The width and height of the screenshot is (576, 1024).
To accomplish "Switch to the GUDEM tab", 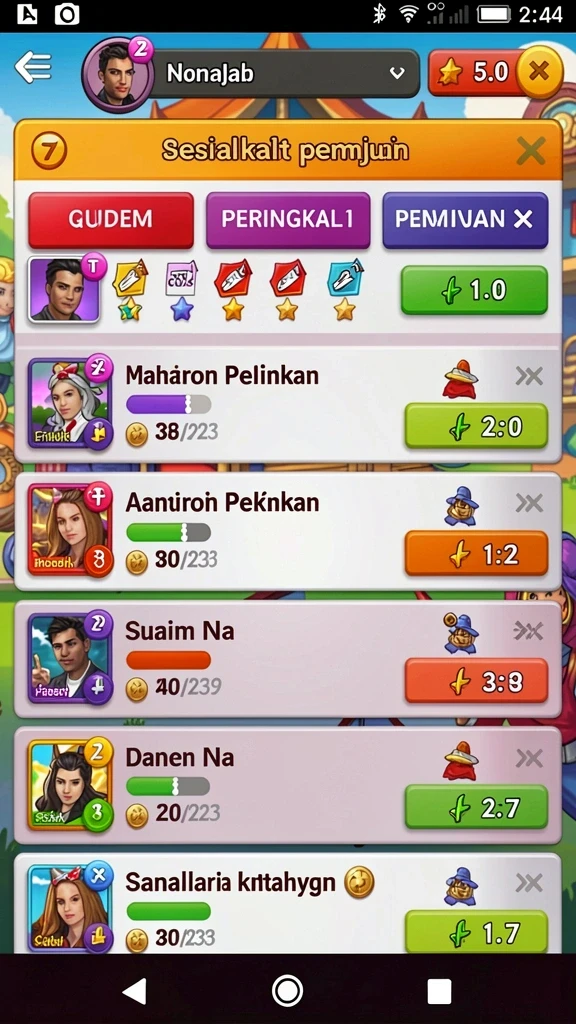I will point(110,220).
